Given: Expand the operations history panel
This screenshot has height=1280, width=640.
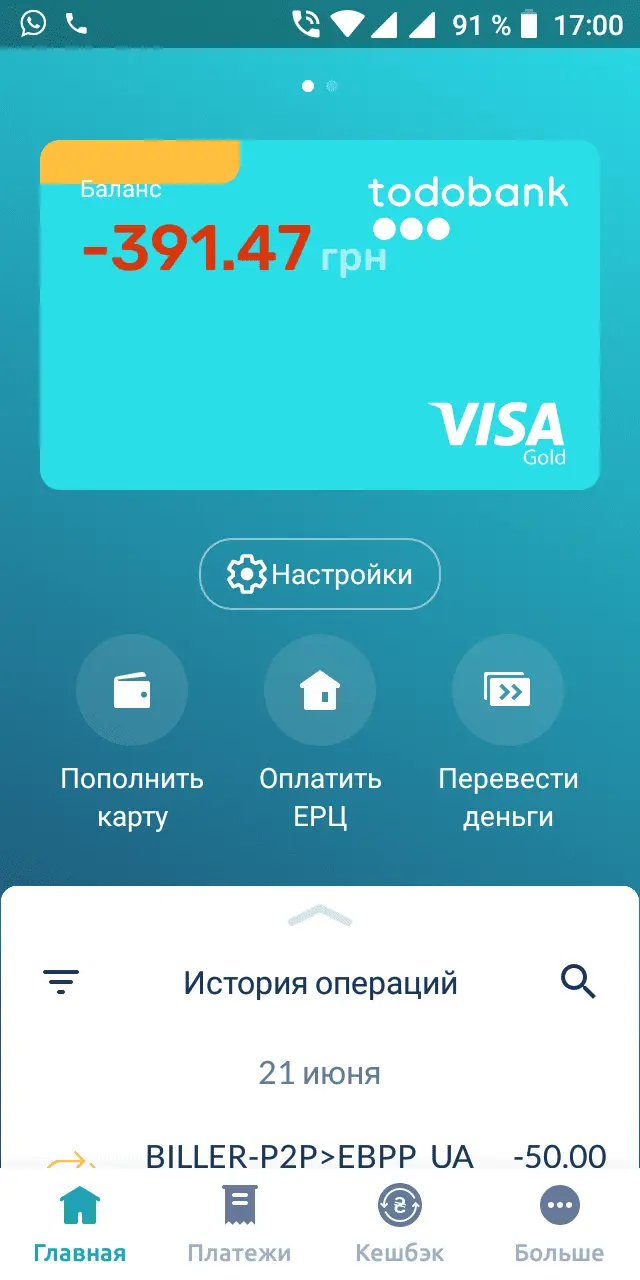Looking at the screenshot, I should click(320, 913).
